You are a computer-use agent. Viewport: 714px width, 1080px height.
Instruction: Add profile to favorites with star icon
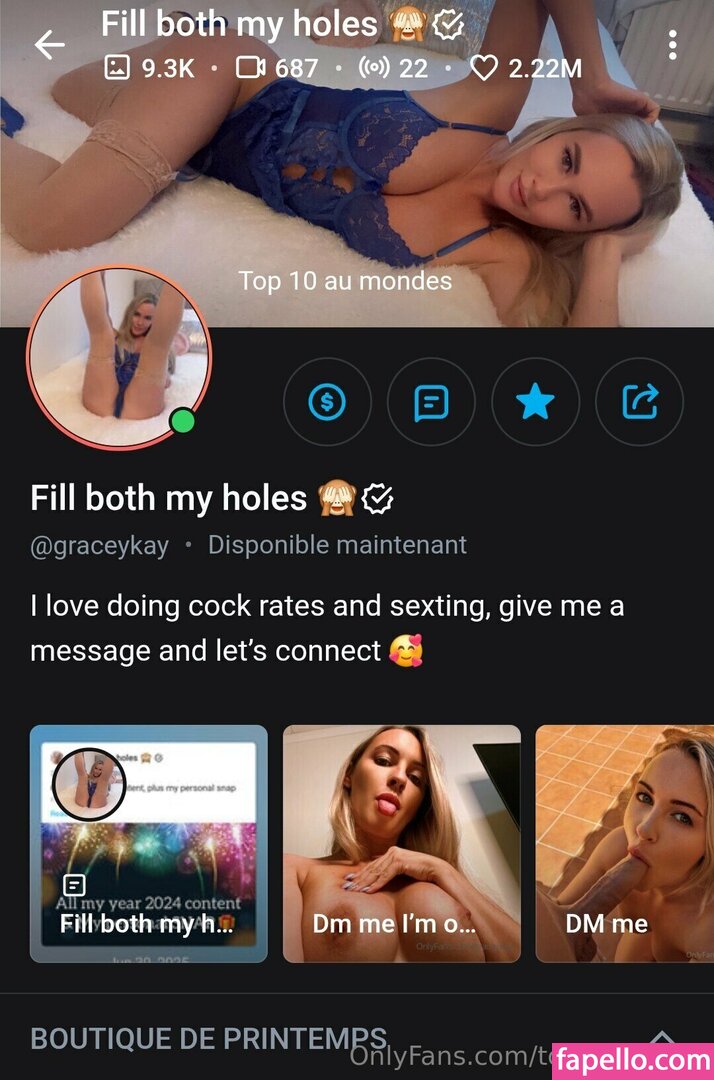pos(535,402)
